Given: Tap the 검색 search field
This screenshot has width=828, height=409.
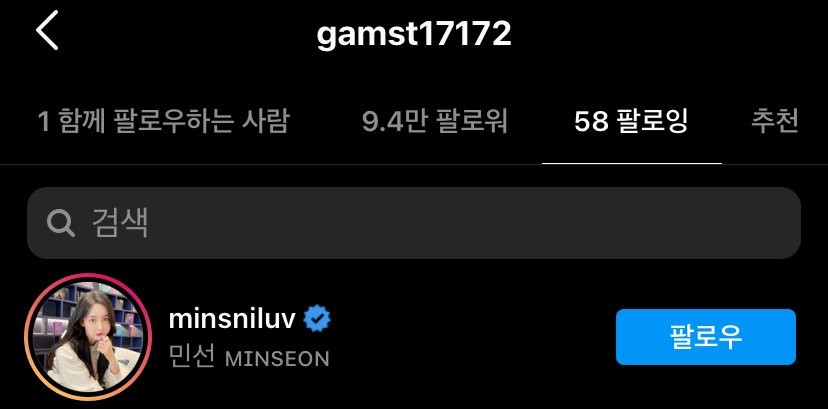Looking at the screenshot, I should tap(413, 223).
